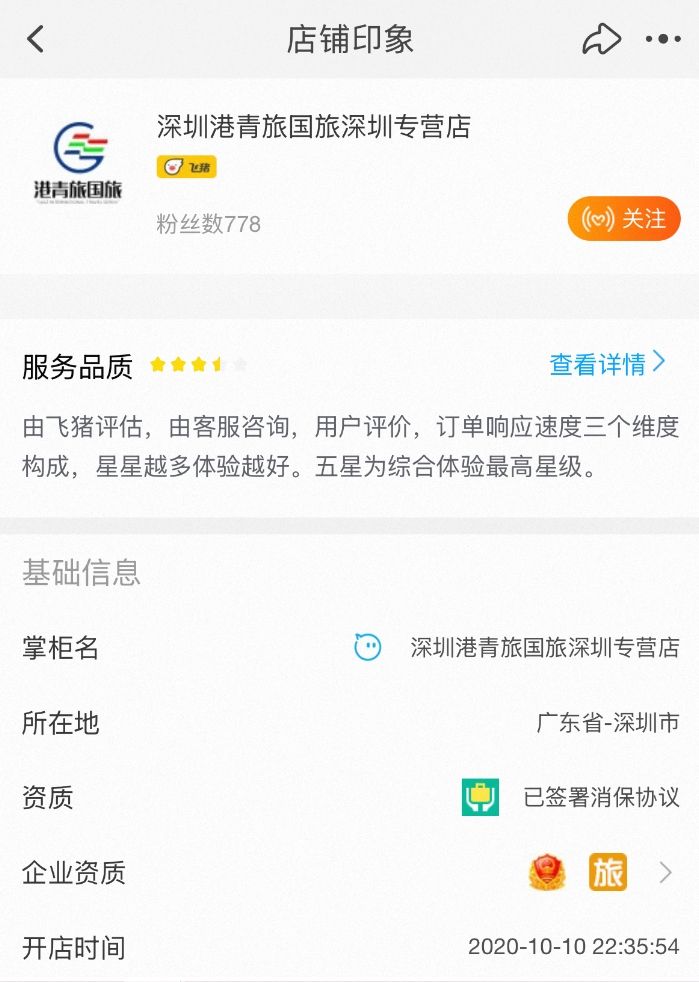Go back from the 店铺印象 page
699x982 pixels.
[x=36, y=40]
